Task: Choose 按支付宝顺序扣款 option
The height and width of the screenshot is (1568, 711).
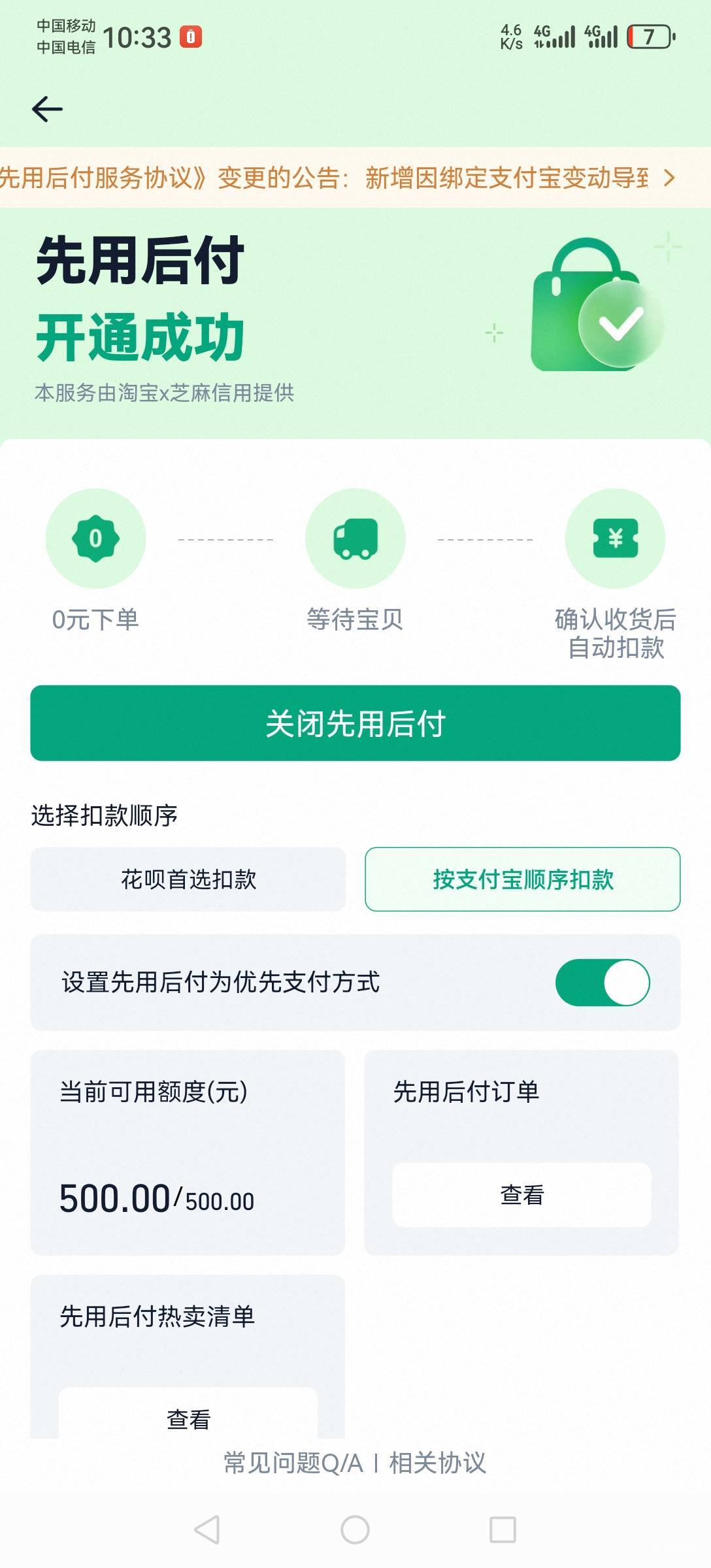Action: [x=523, y=879]
